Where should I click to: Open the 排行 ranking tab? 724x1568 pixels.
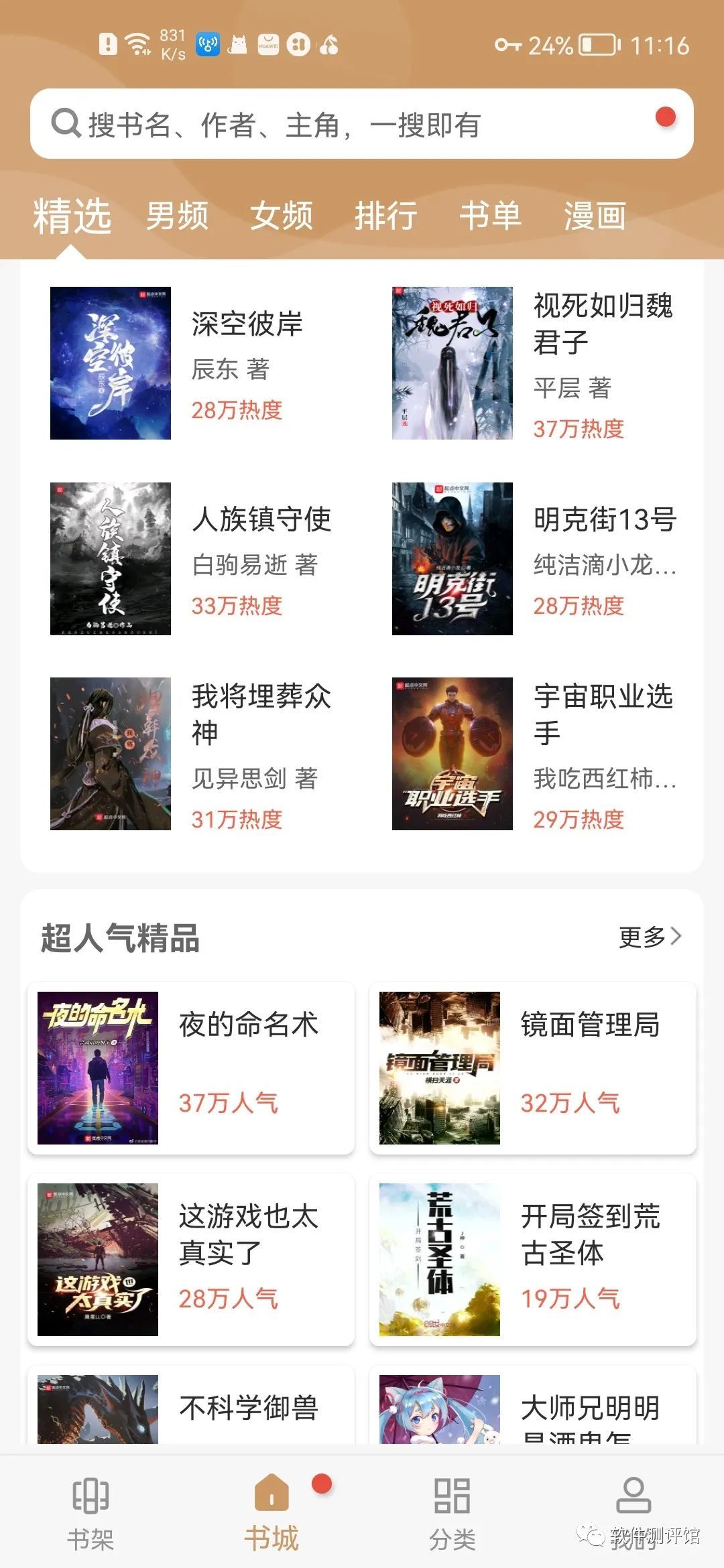tap(386, 216)
